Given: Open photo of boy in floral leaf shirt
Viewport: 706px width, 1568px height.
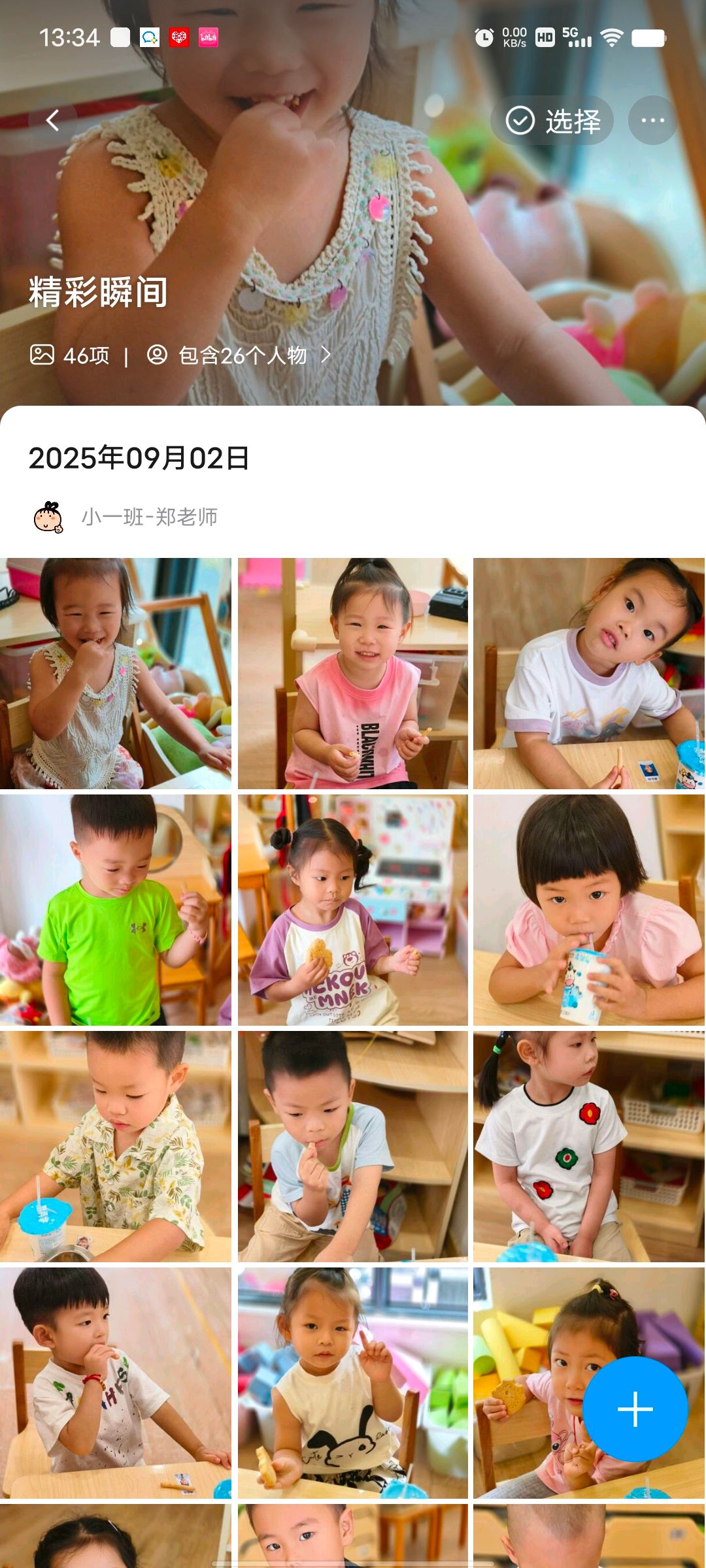Looking at the screenshot, I should coord(115,1146).
